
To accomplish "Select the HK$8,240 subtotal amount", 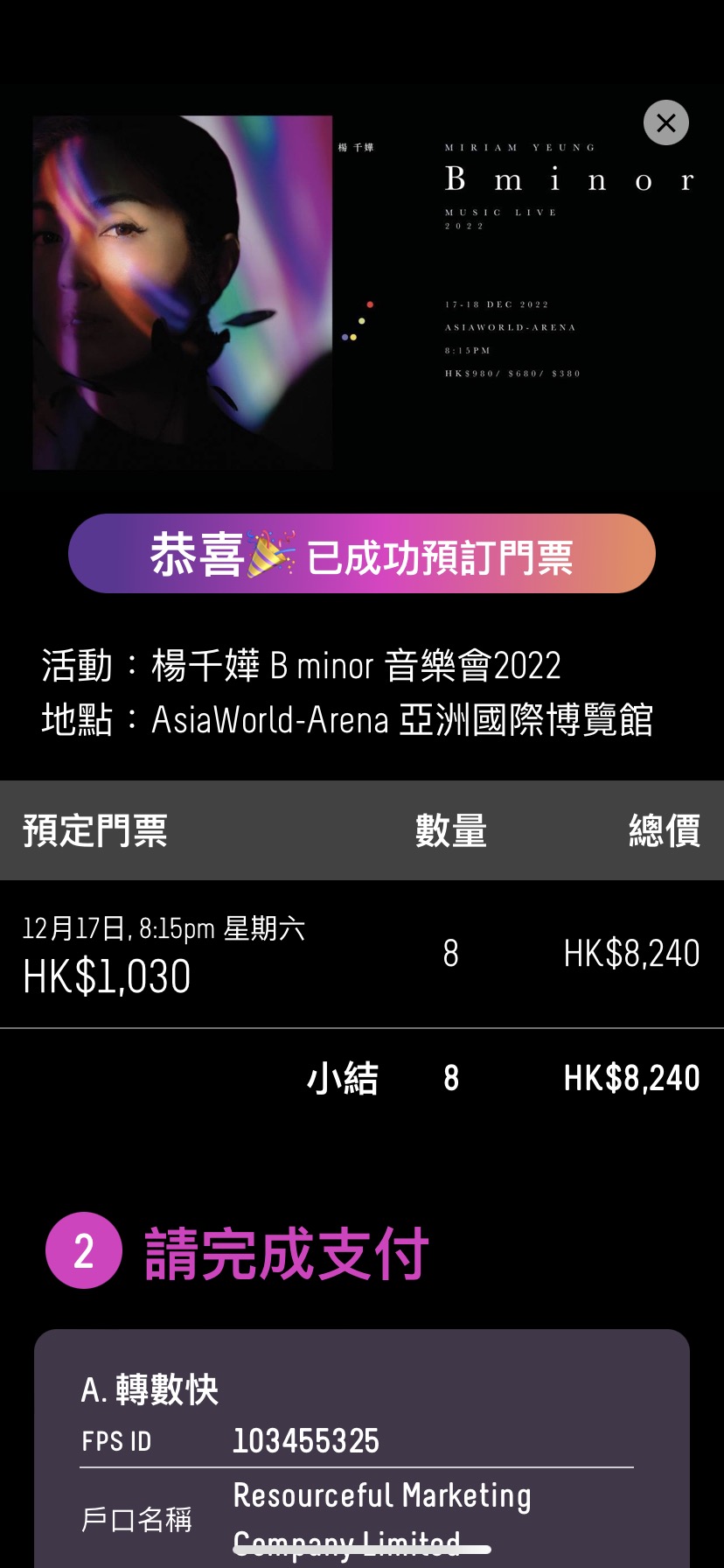I will (631, 1077).
